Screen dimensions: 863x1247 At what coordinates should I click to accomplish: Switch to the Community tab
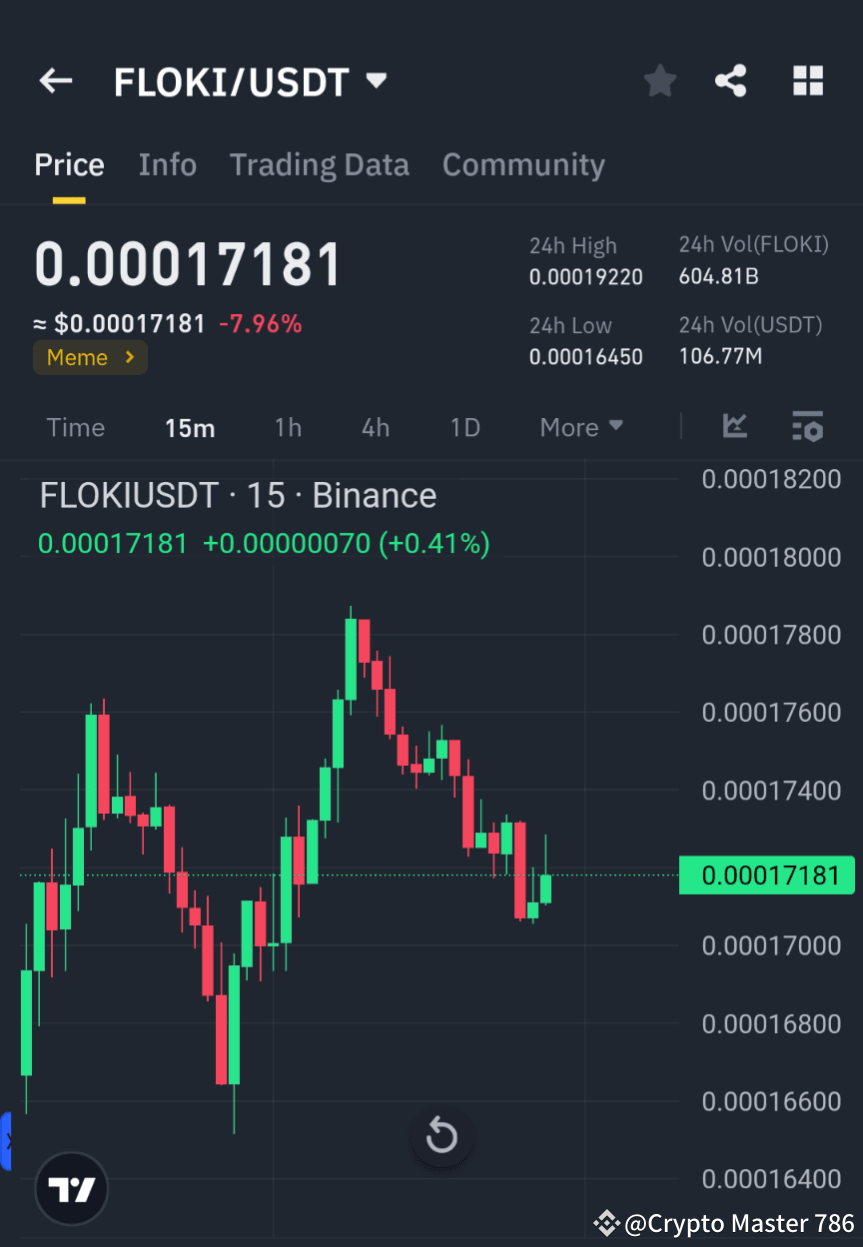pyautogui.click(x=523, y=164)
